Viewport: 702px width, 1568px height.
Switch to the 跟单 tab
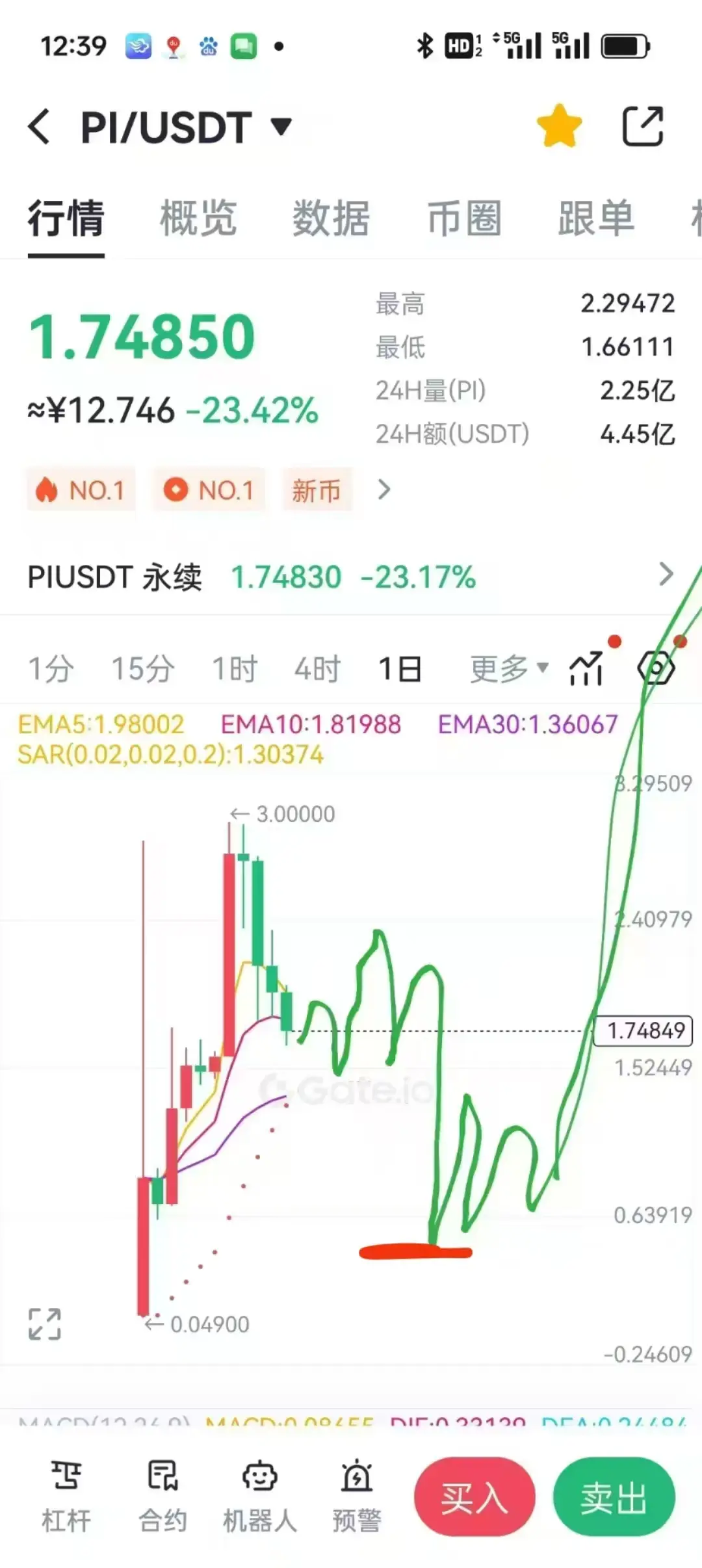[595, 218]
